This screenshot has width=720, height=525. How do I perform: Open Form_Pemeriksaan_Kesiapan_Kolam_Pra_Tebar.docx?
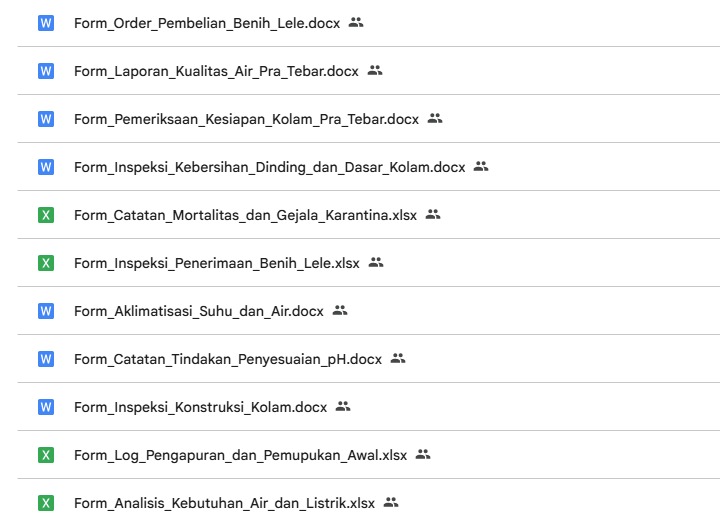pos(246,119)
